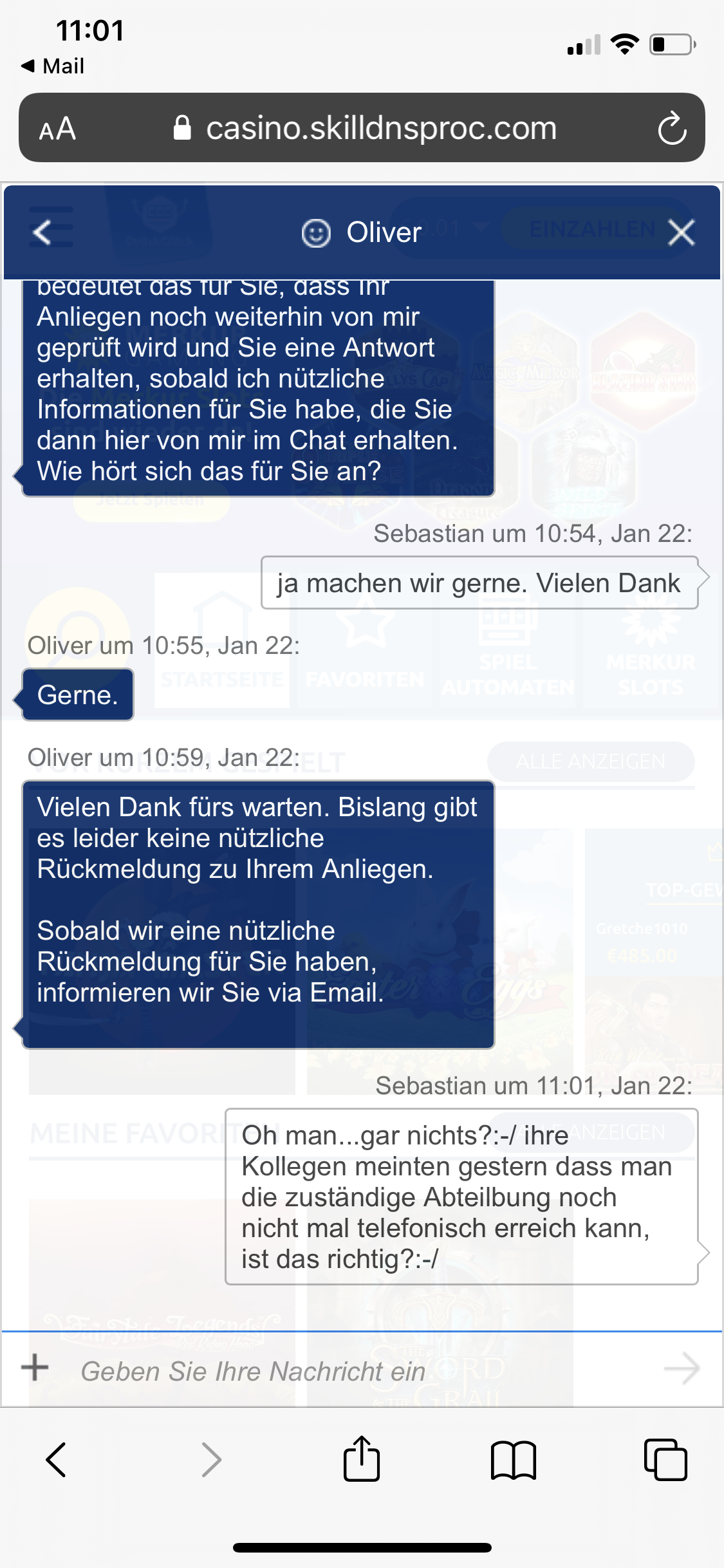Image resolution: width=724 pixels, height=1568 pixels.
Task: Return to the Mail app
Action: pos(53,66)
